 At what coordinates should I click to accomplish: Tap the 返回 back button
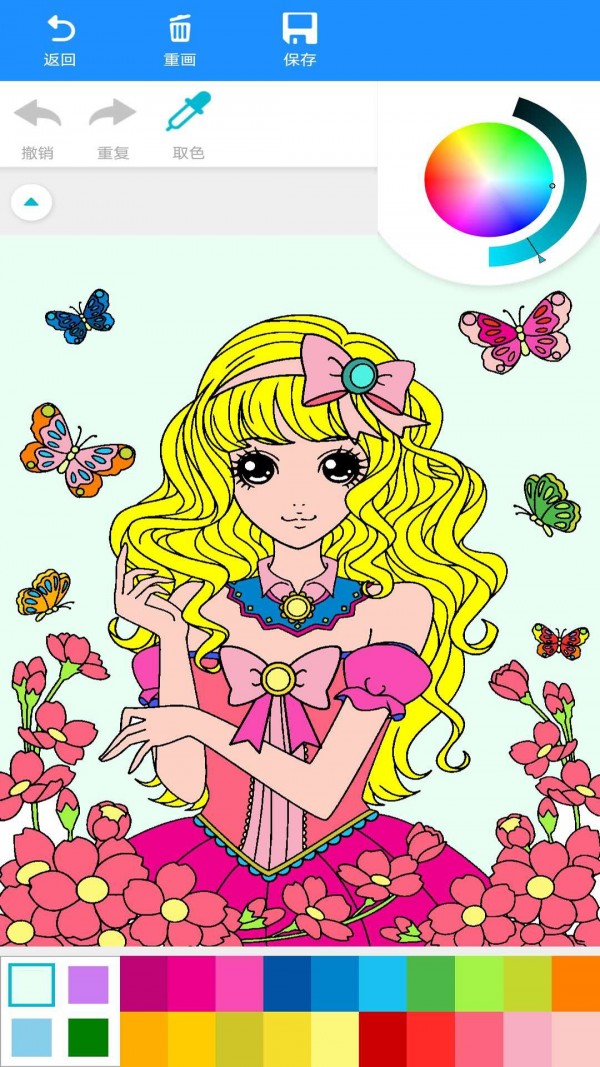click(60, 40)
